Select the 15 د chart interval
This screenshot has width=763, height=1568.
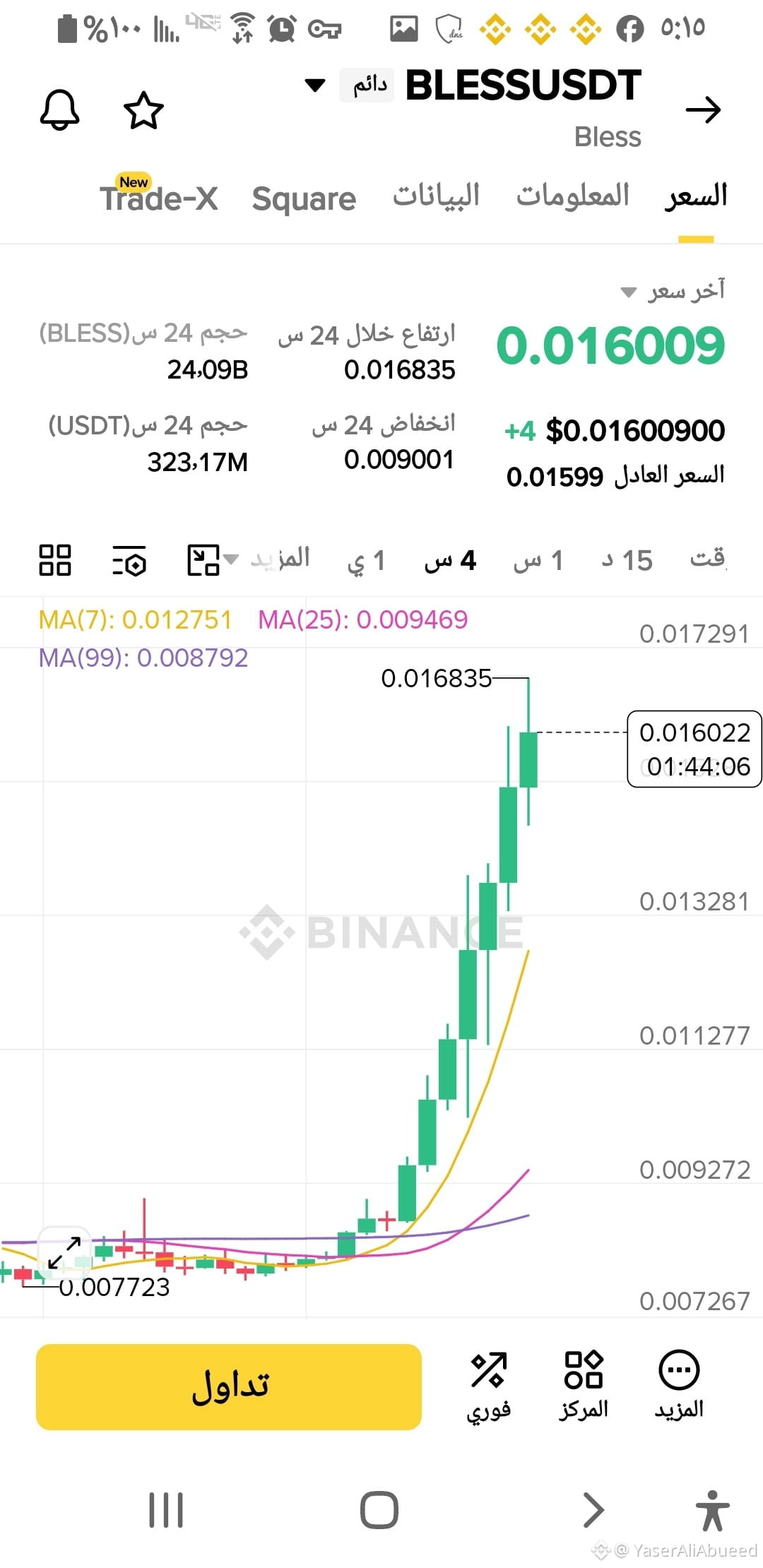coord(627,560)
